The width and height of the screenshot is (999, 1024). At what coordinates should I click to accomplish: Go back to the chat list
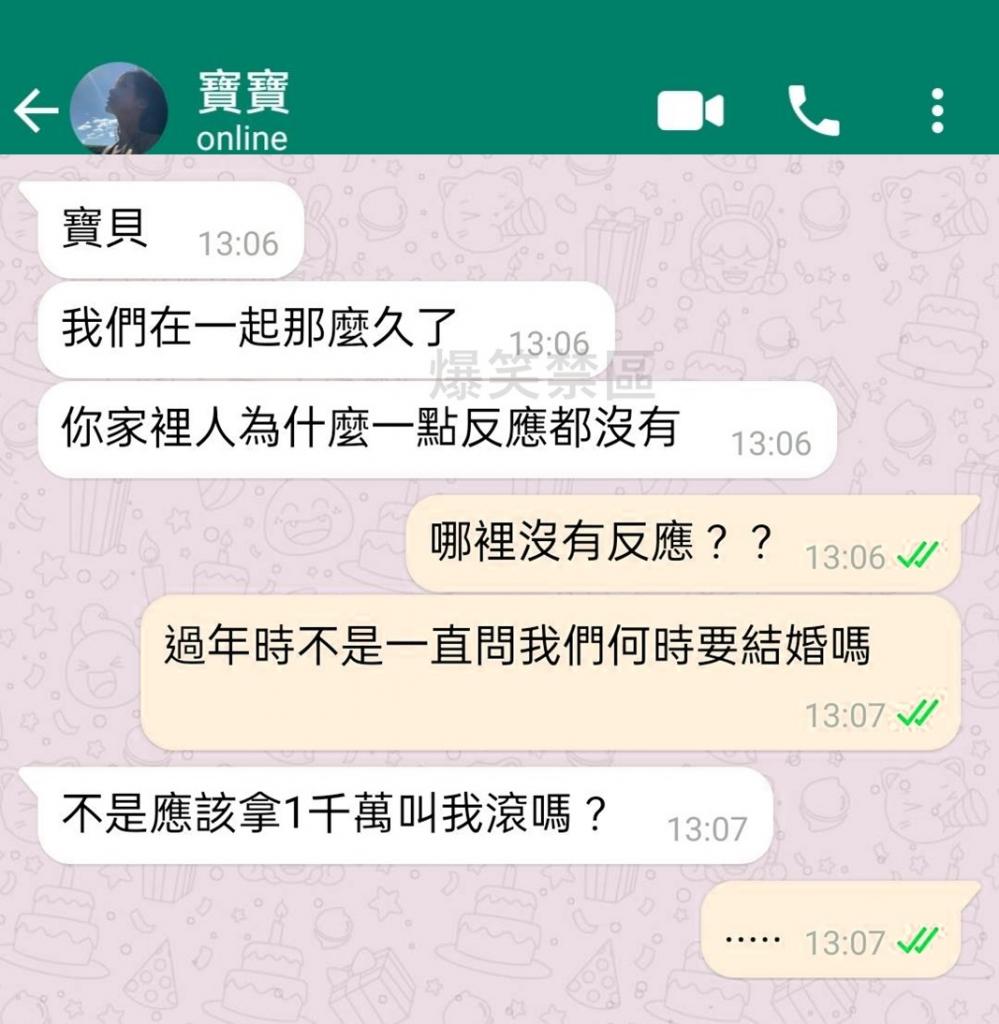coord(35,111)
